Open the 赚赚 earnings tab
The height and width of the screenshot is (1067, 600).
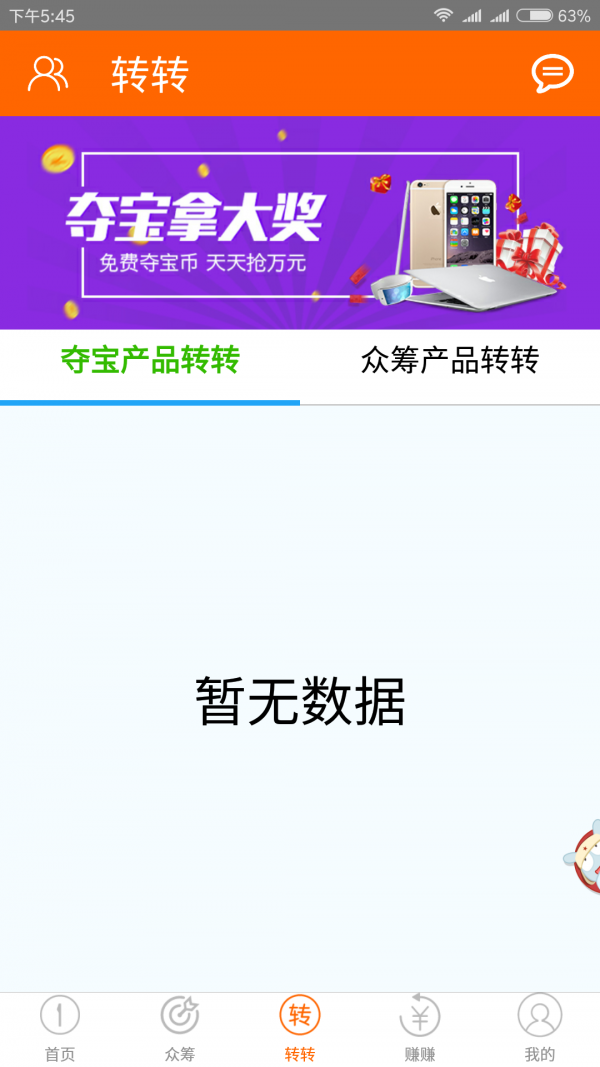[x=420, y=1028]
